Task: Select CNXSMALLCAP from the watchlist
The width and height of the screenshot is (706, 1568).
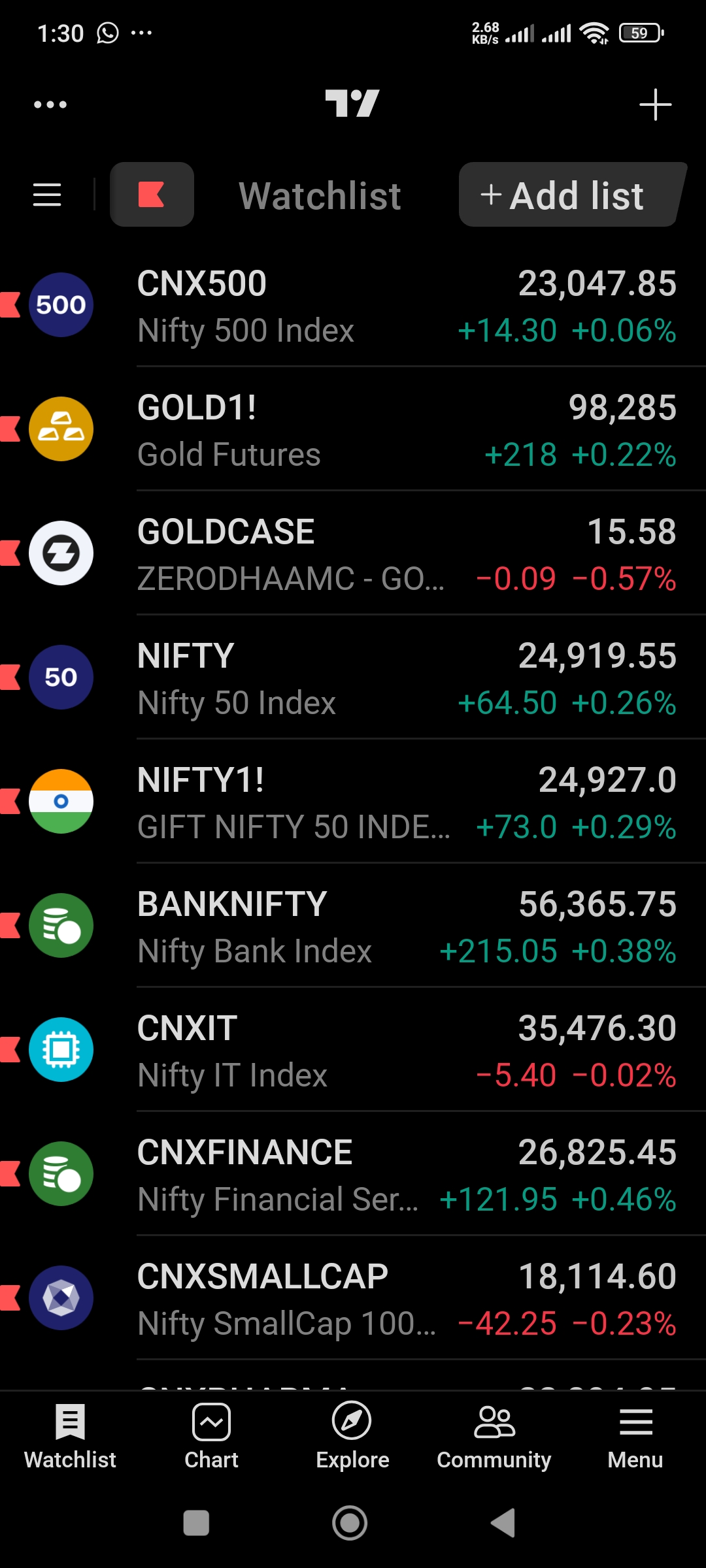Action: pos(353,1299)
